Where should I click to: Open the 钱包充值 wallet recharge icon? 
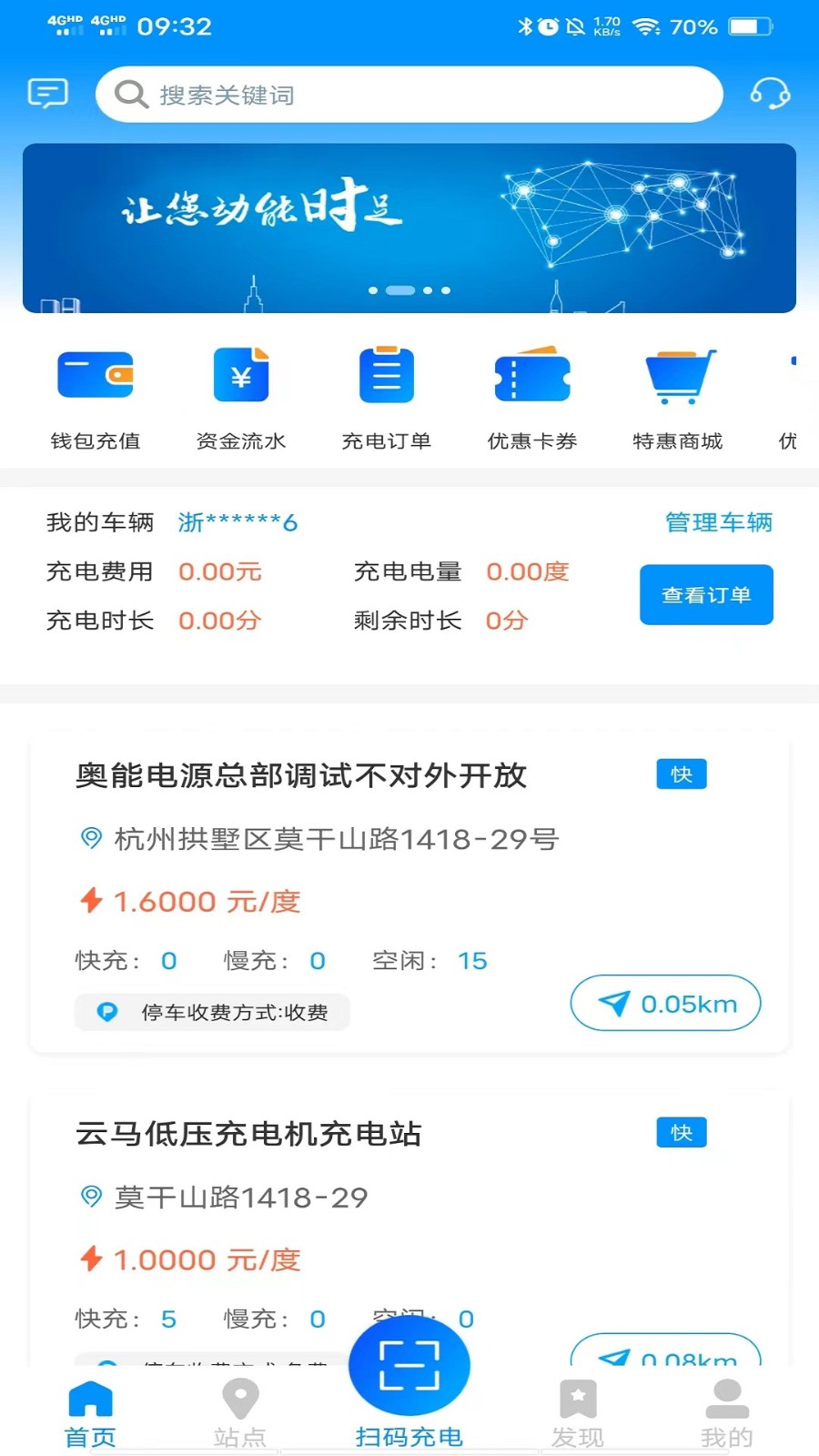(x=95, y=393)
